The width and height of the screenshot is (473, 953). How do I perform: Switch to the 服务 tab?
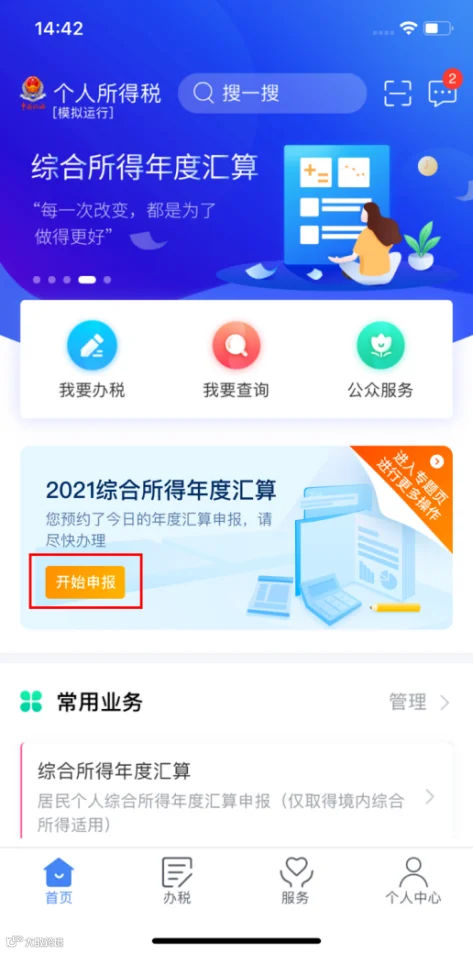295,881
